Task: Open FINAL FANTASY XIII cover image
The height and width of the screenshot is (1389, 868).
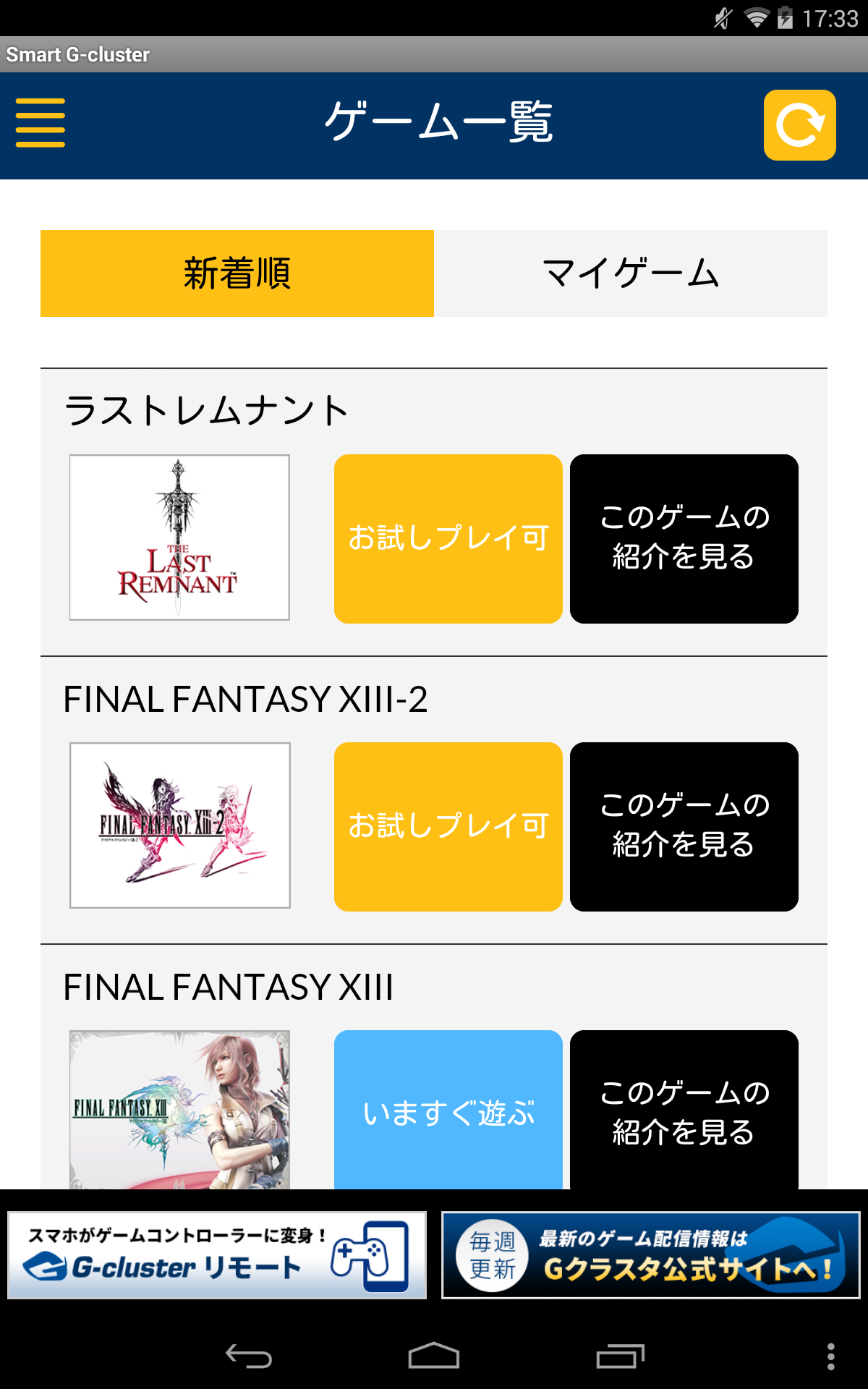Action: (x=179, y=1110)
